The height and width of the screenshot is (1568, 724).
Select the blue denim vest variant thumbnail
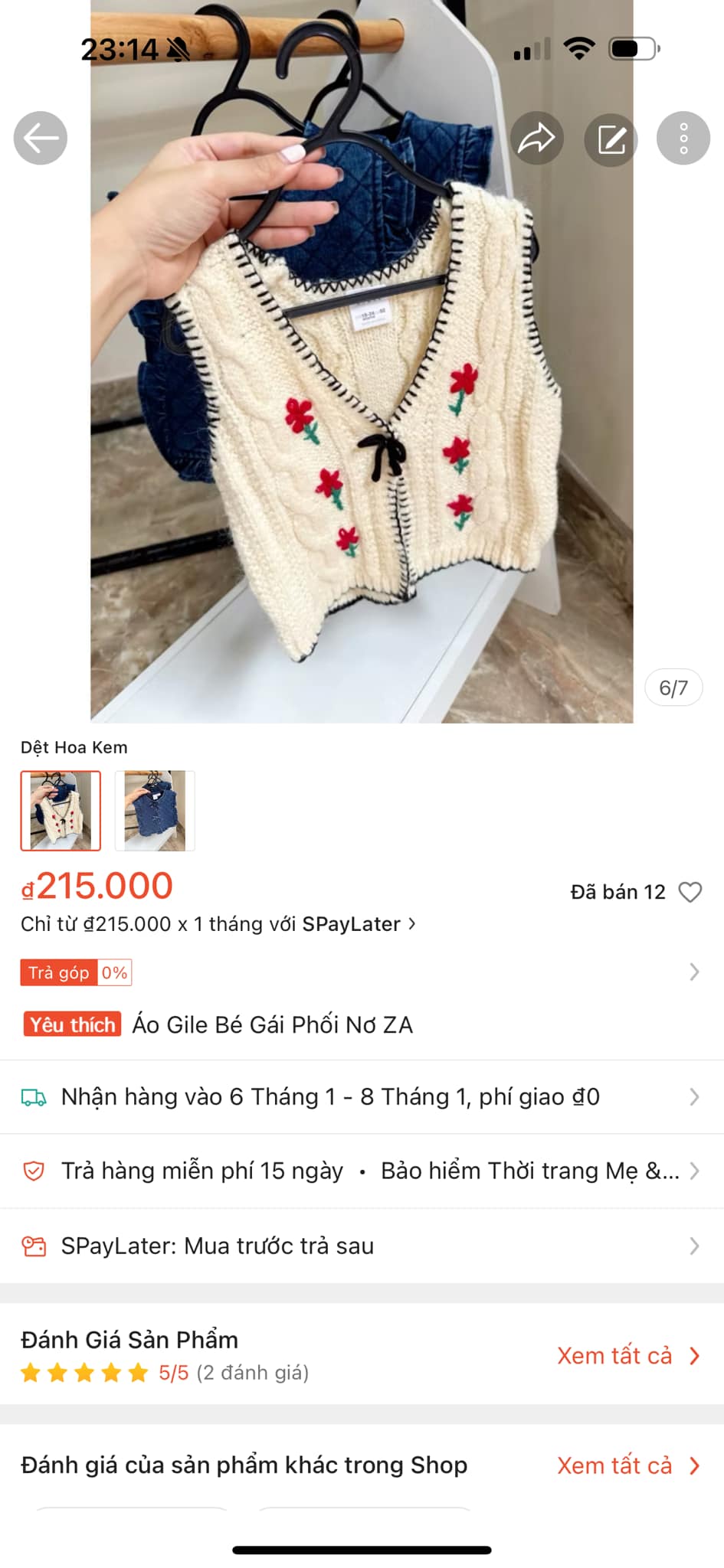click(155, 811)
